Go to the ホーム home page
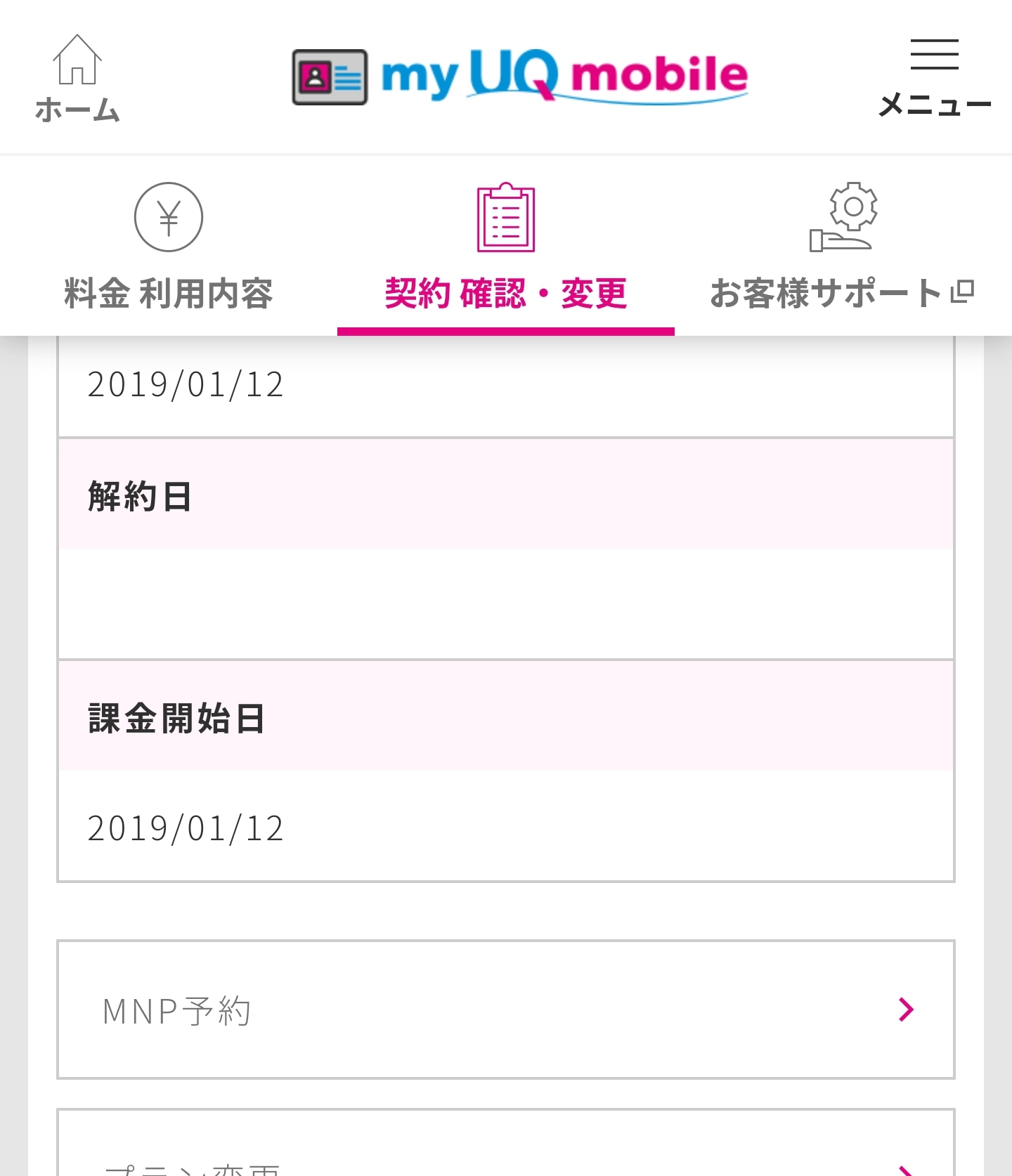This screenshot has height=1176, width=1012. click(x=77, y=79)
